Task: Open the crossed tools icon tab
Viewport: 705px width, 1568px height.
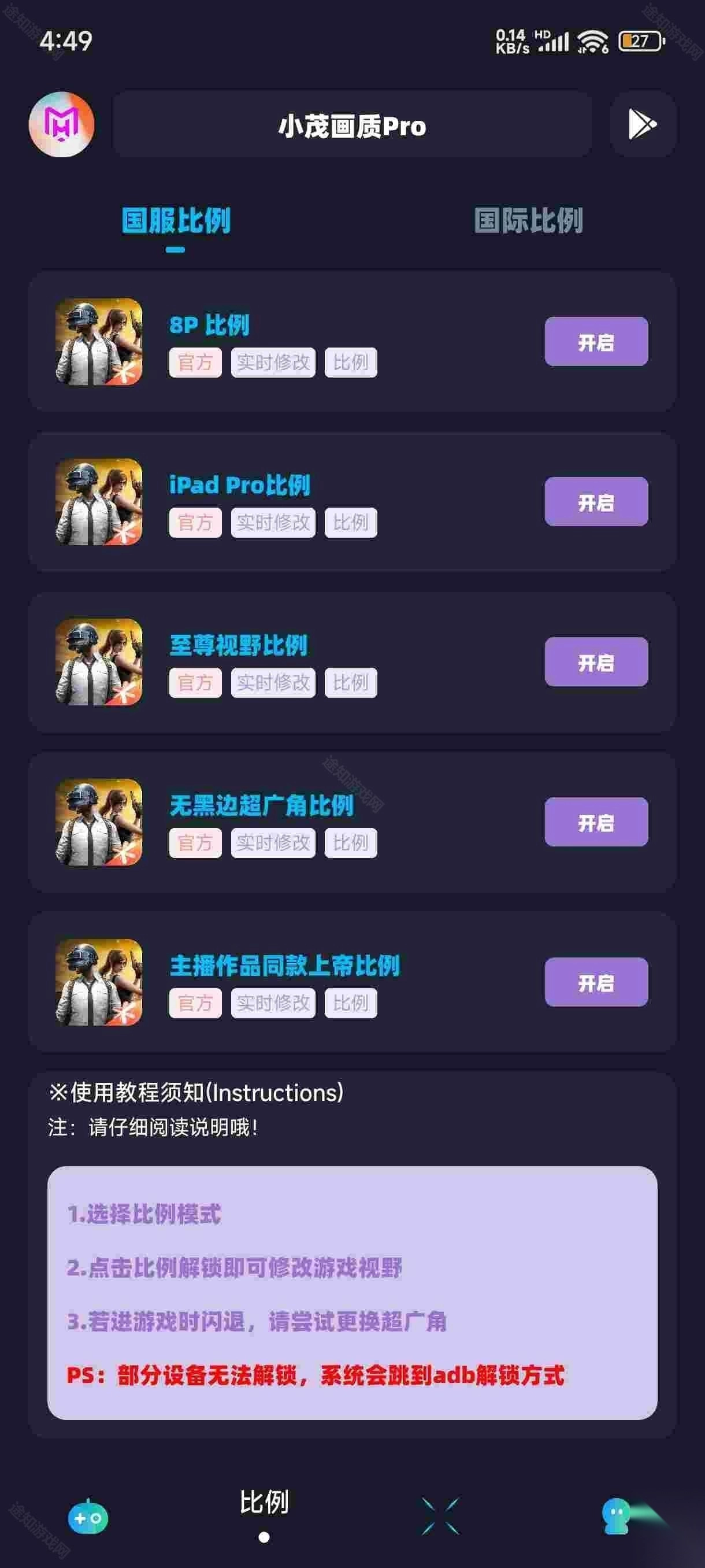Action: (440, 1515)
